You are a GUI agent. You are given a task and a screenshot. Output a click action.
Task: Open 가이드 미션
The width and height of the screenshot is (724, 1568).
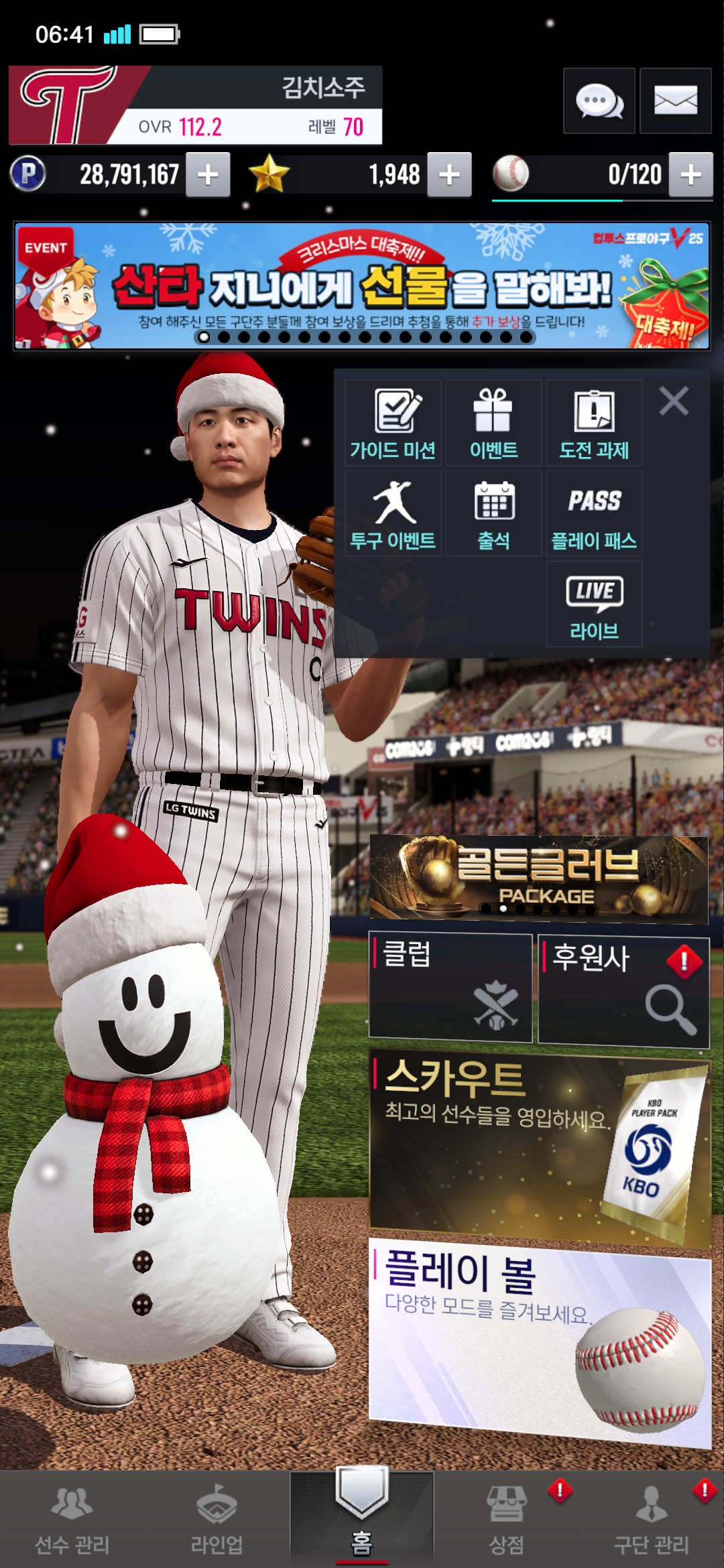(393, 423)
